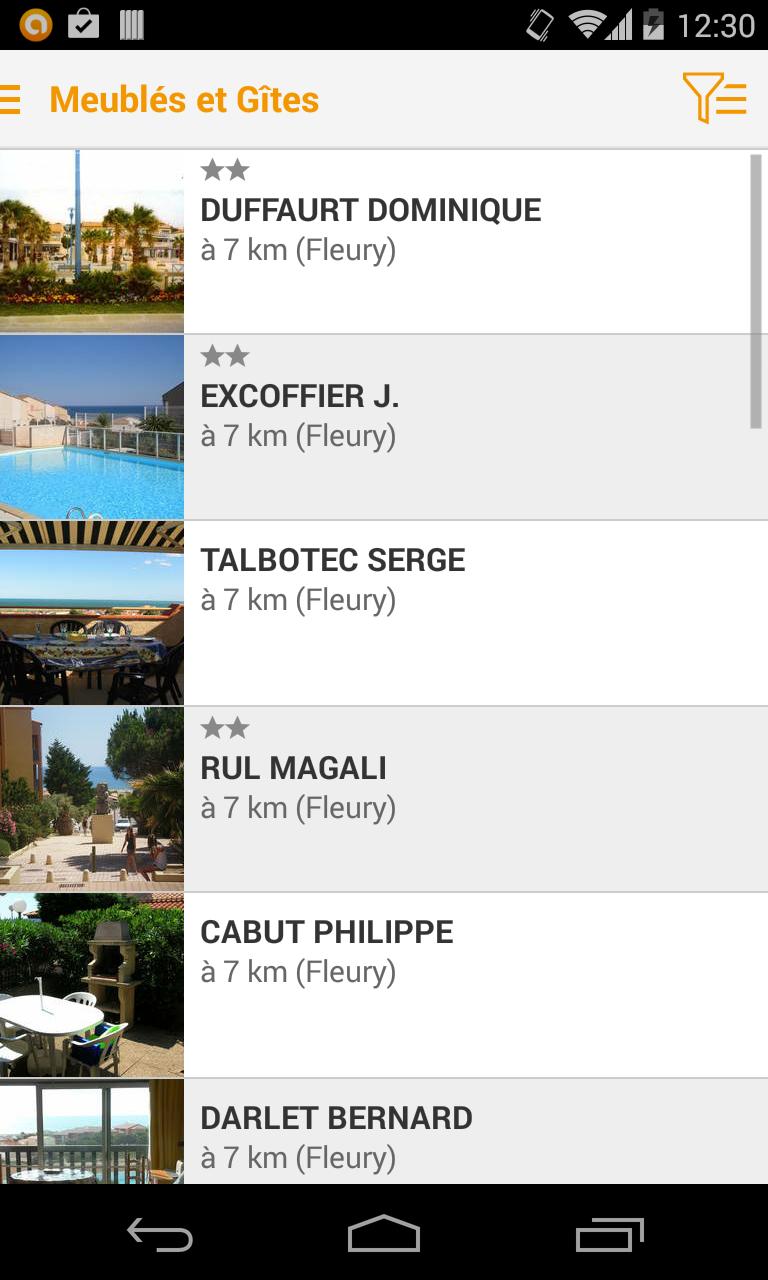Open the filter options icon
Viewport: 768px width, 1280px height.
[714, 99]
